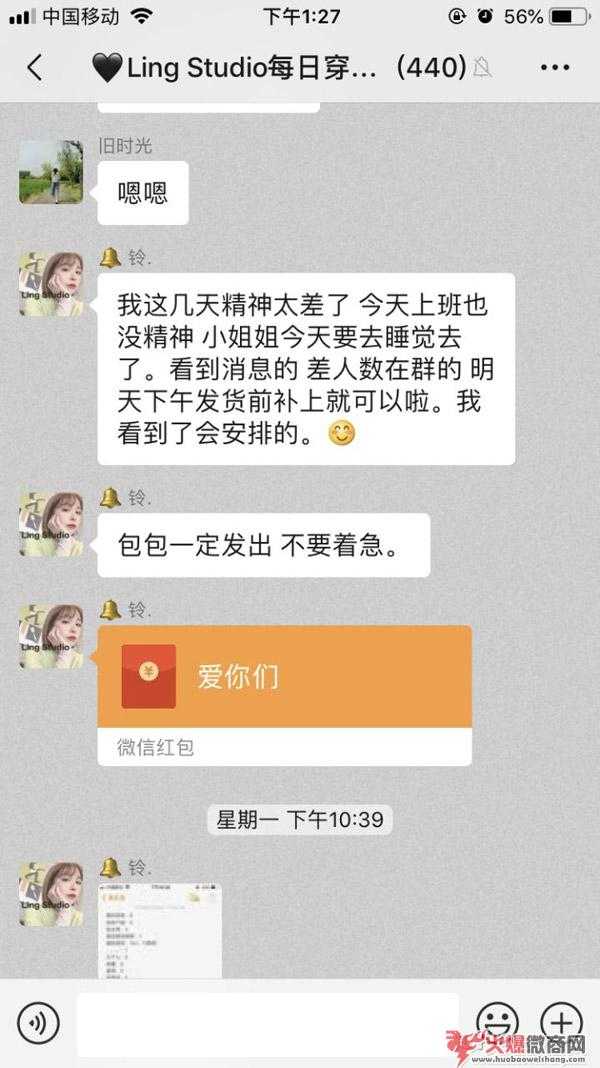Open 铃's avatar beside the 包包一定发出 message
This screenshot has height=1068, width=600.
click(x=51, y=523)
